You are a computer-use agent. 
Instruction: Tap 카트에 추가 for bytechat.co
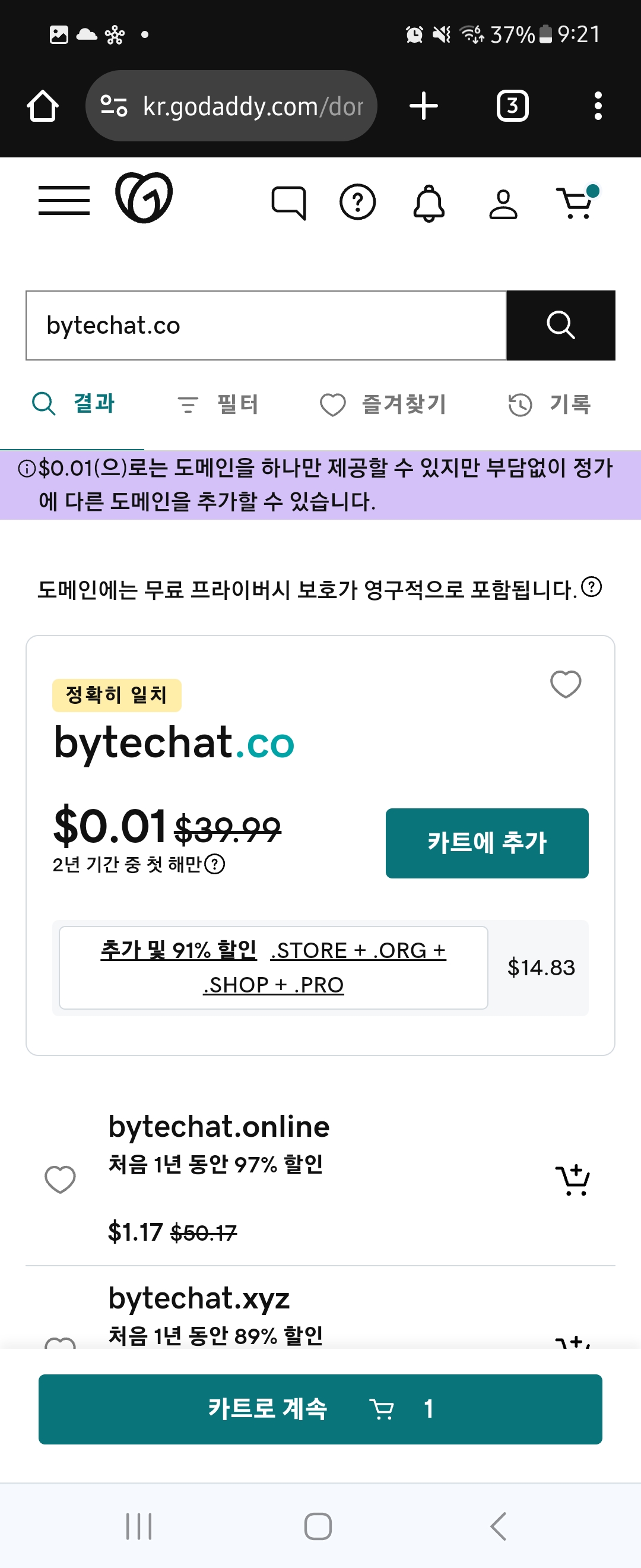[x=487, y=843]
